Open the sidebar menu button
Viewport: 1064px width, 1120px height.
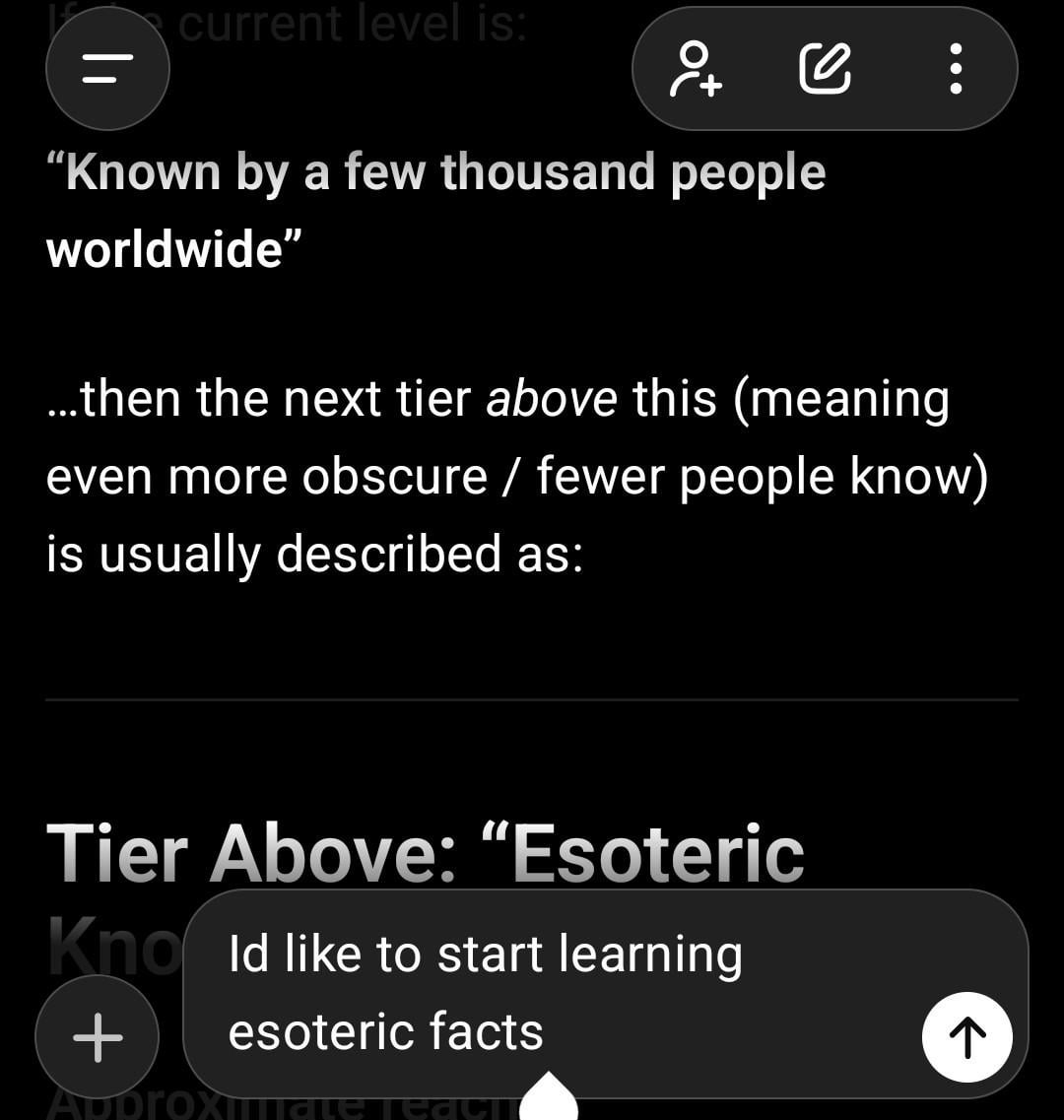point(107,69)
